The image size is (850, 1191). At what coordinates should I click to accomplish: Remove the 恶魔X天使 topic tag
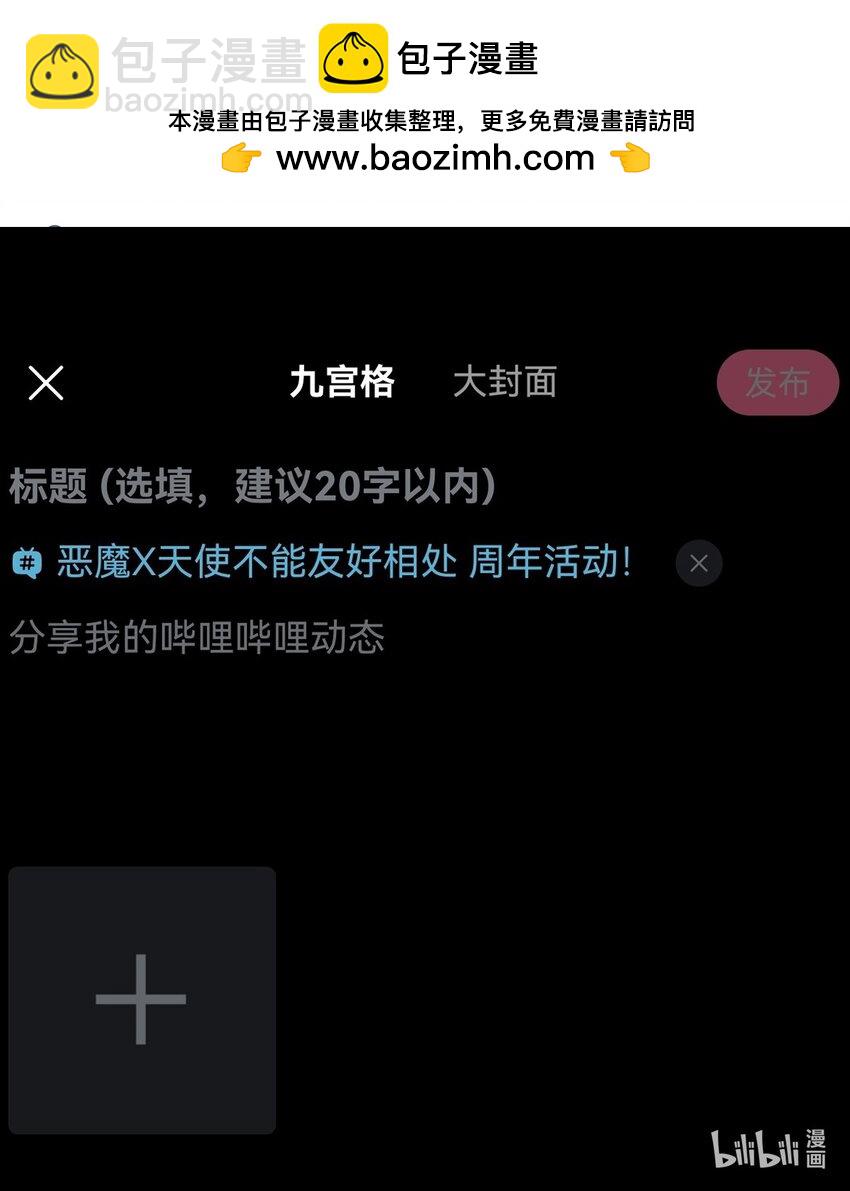698,563
